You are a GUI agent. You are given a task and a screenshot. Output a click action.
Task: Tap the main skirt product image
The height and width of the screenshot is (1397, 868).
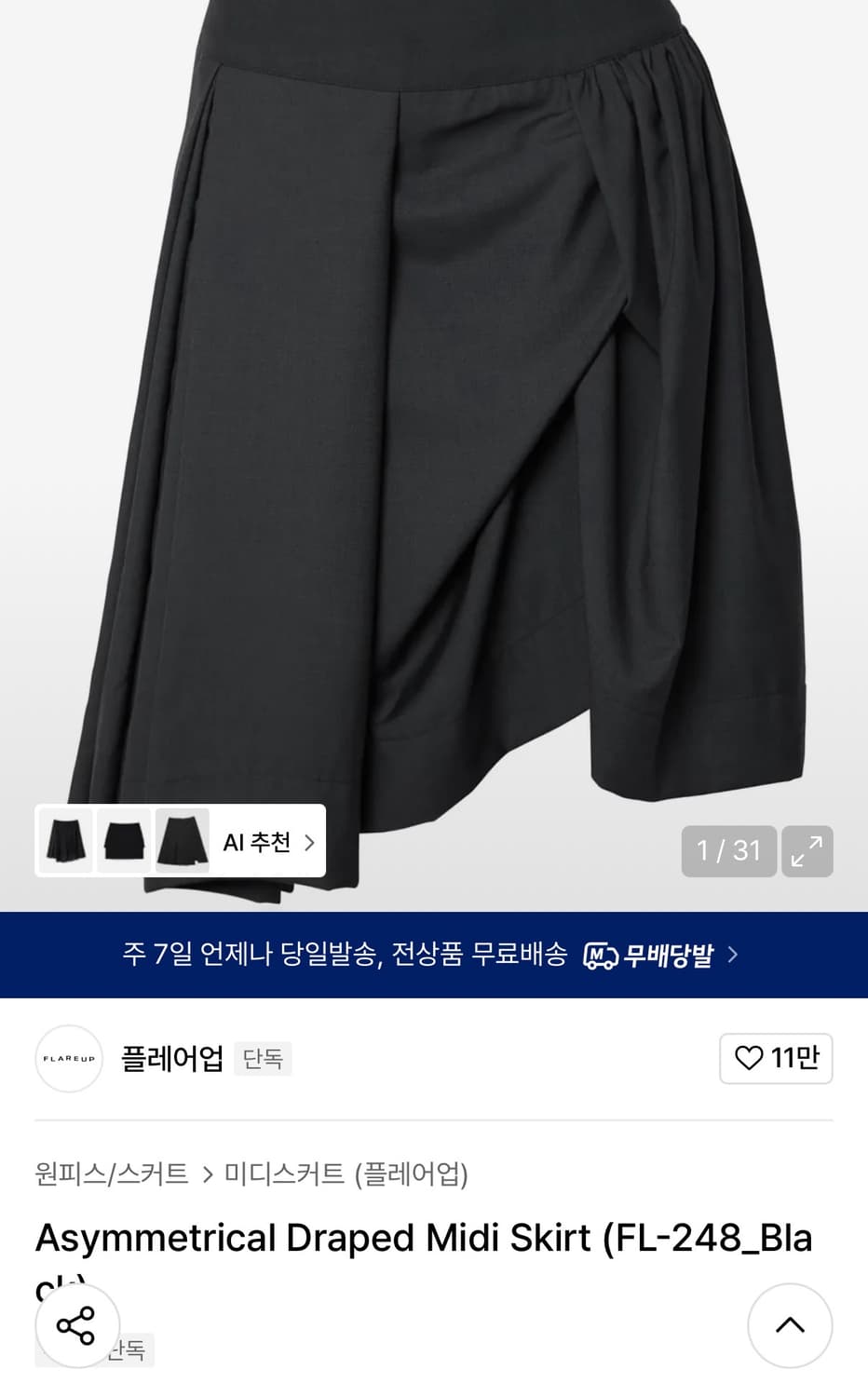point(434,419)
